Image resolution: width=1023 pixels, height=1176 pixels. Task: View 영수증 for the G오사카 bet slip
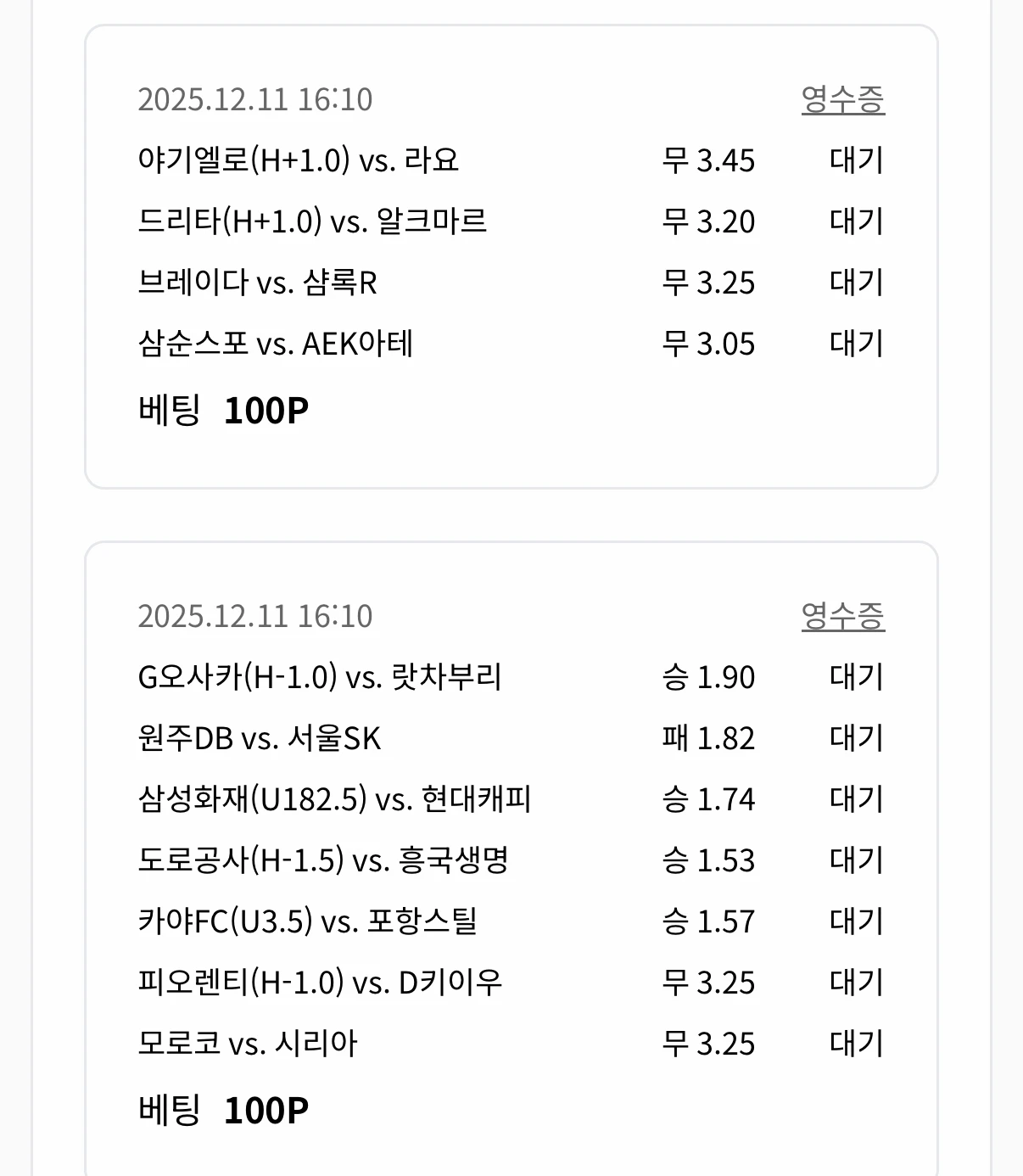(x=842, y=616)
